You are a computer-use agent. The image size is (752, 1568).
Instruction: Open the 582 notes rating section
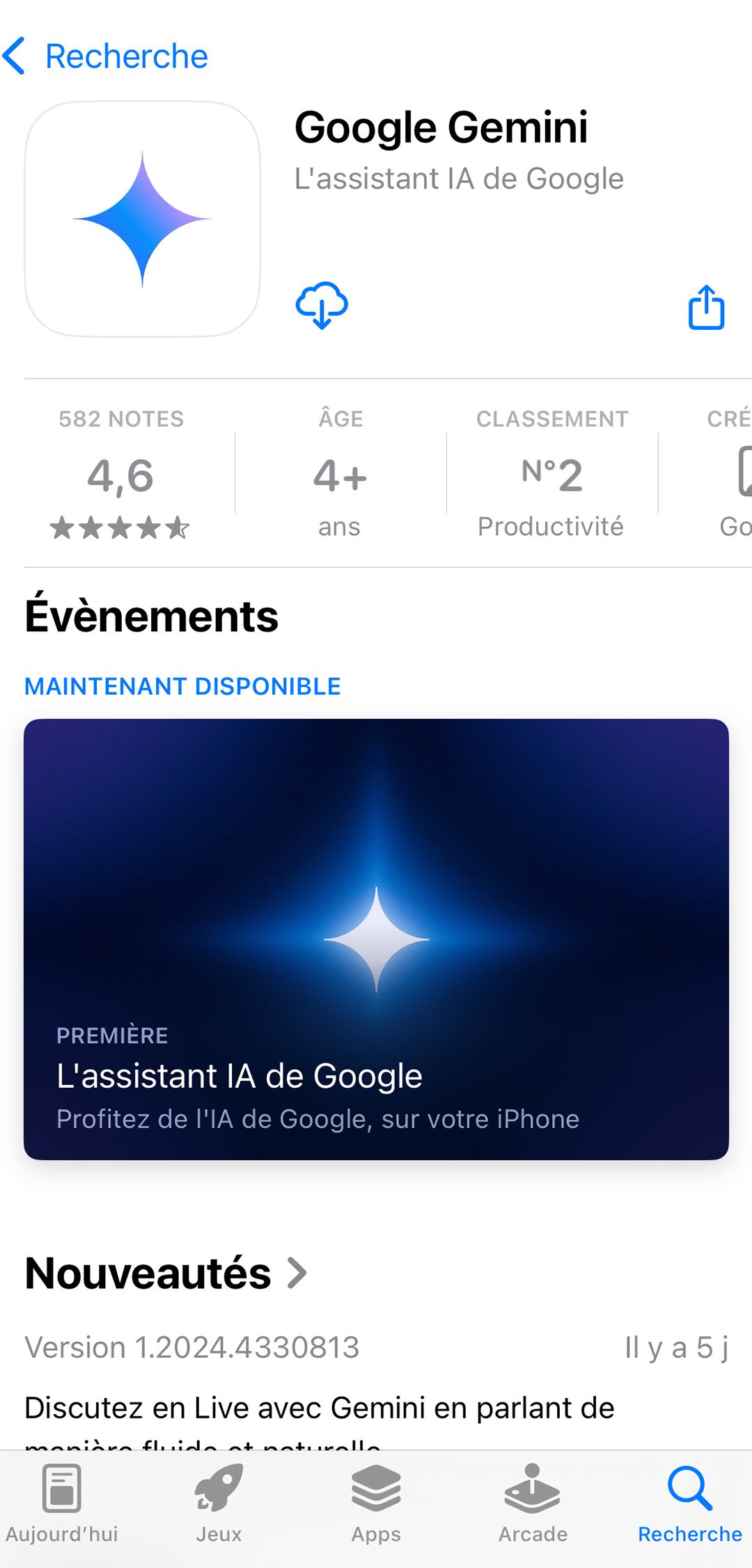pyautogui.click(x=121, y=474)
